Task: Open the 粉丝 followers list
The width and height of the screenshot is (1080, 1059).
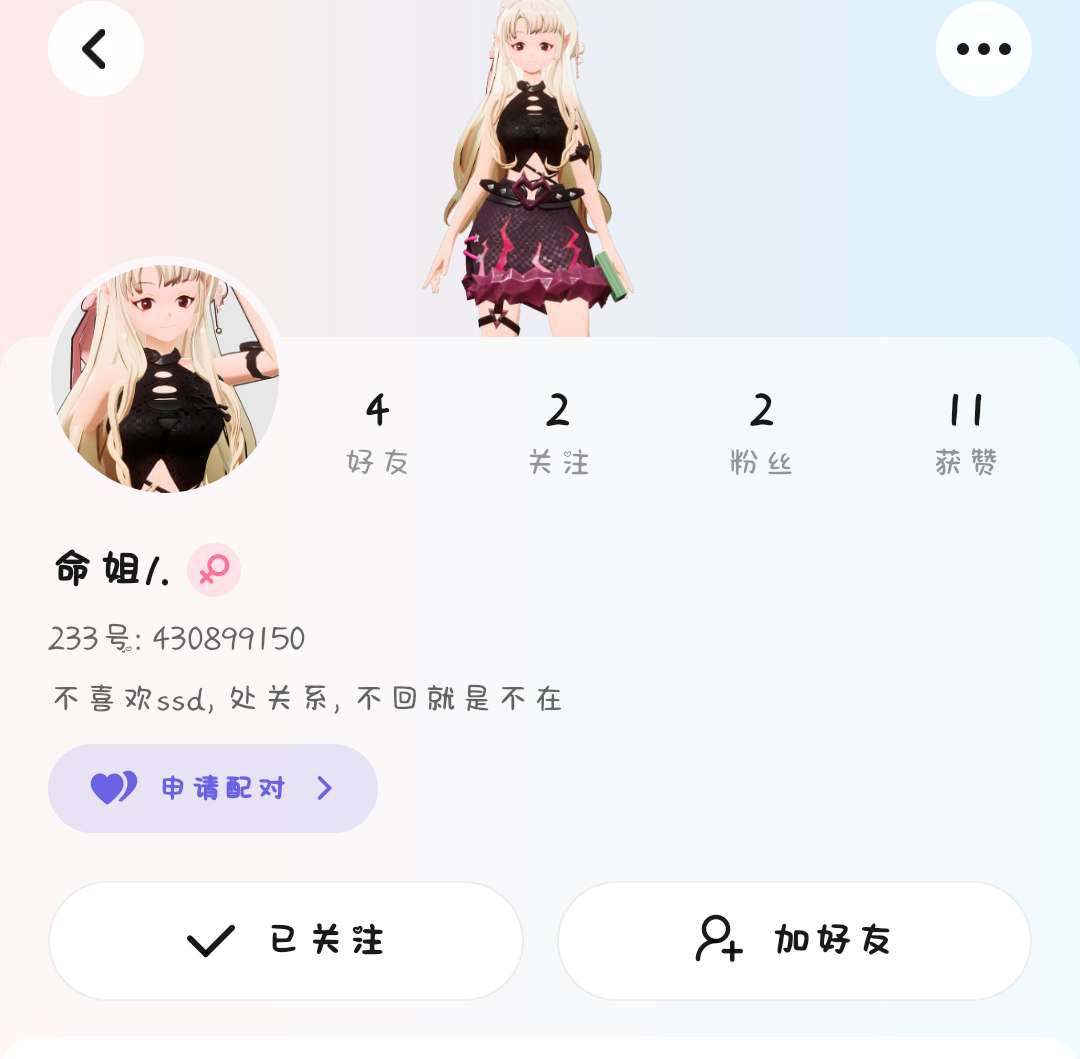Action: click(x=761, y=434)
